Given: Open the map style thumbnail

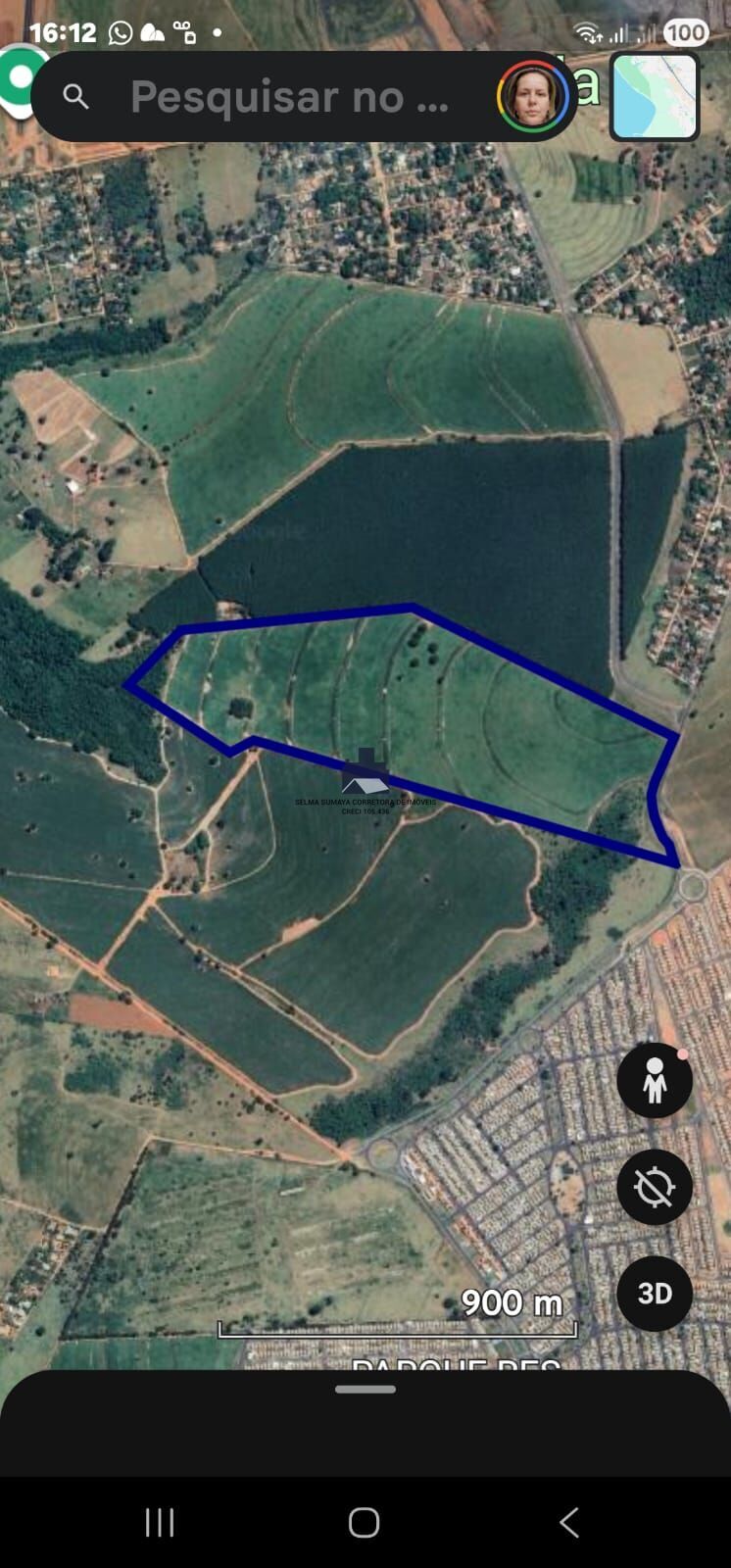Looking at the screenshot, I should click(x=655, y=96).
